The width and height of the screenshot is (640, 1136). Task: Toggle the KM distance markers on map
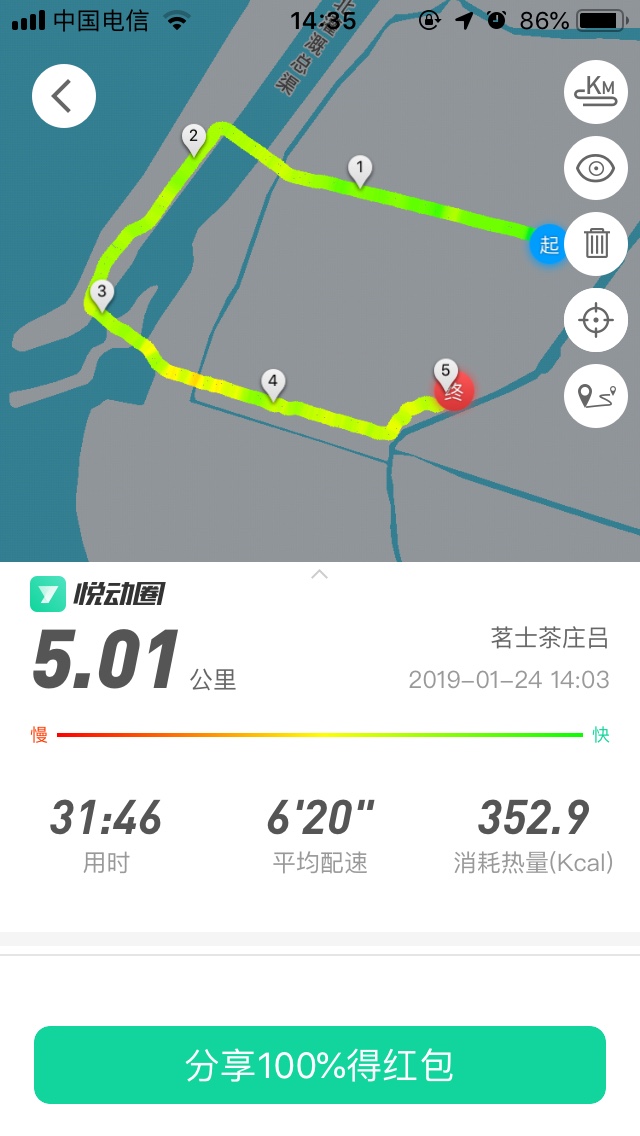[x=596, y=92]
